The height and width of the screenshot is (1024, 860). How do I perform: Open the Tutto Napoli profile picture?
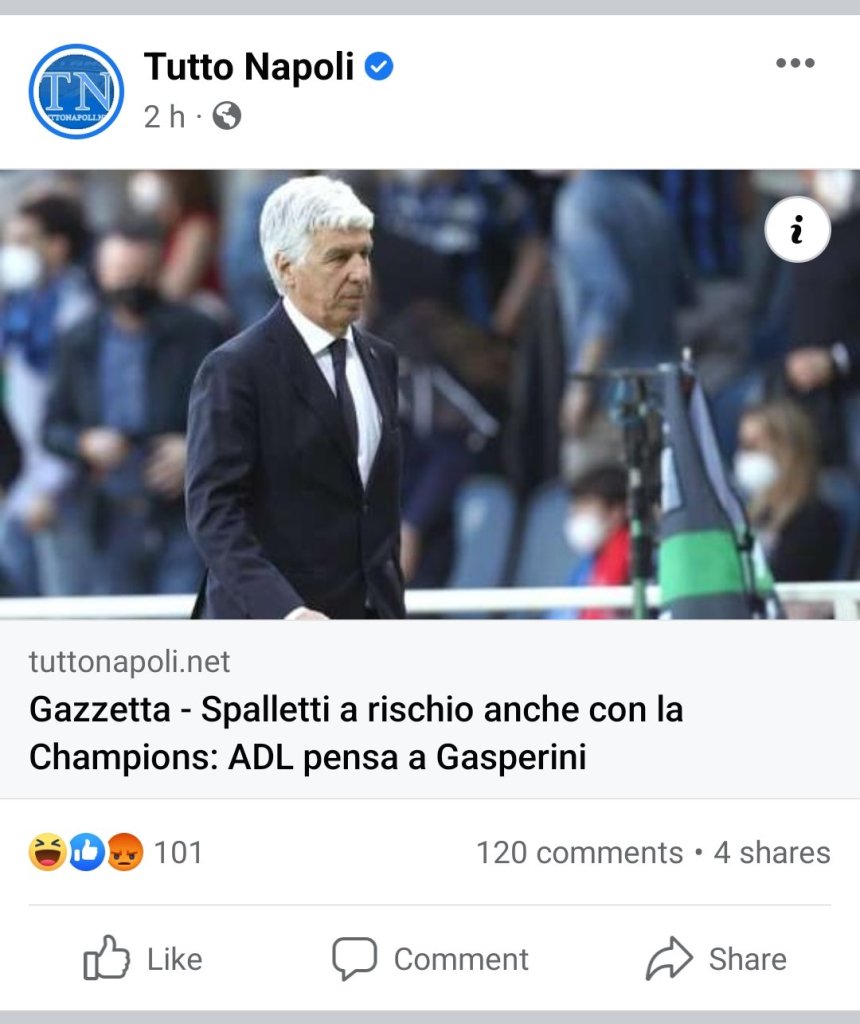coord(76,91)
